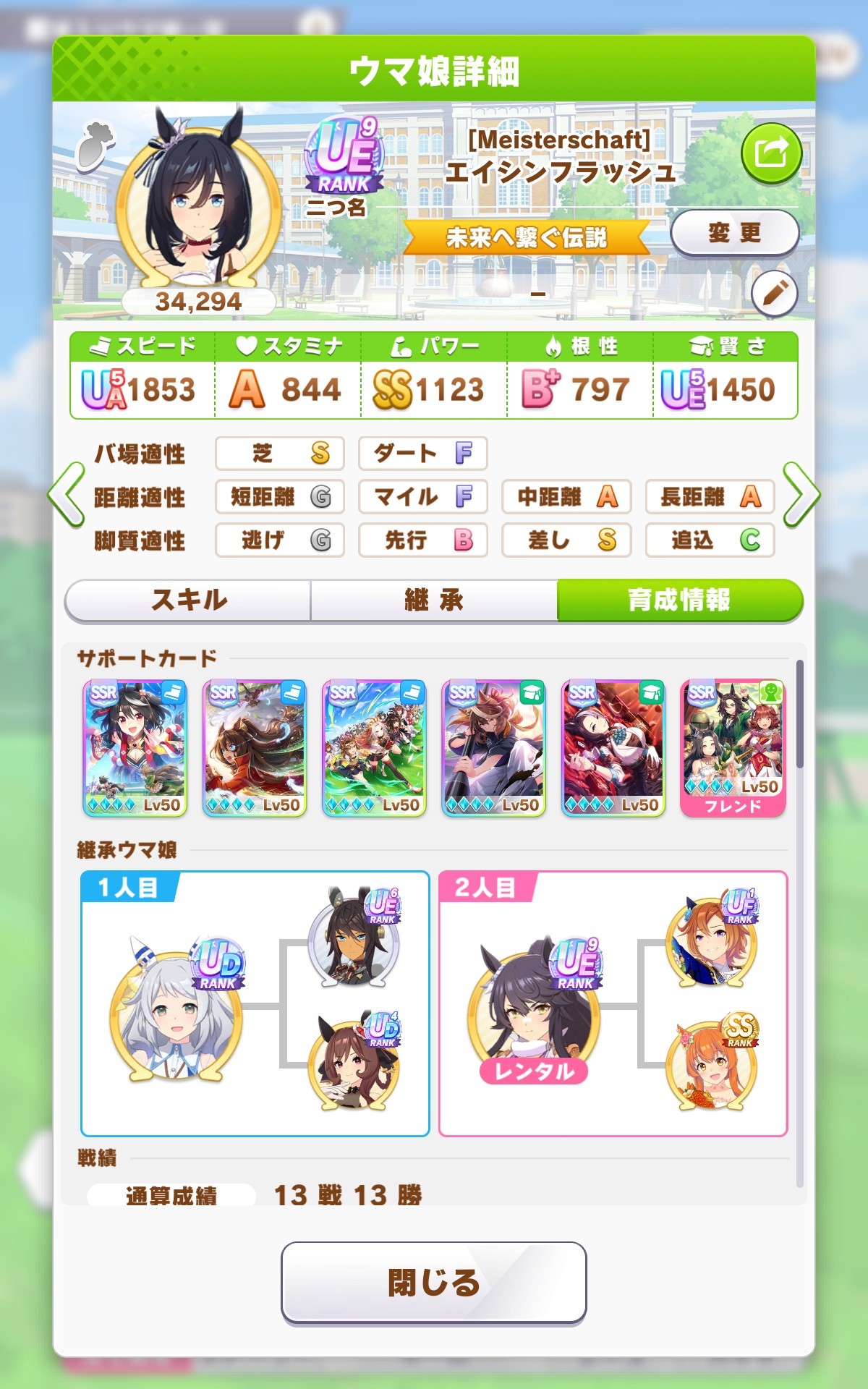This screenshot has height=1389, width=868.
Task: Open the first speed support card
Action: pos(135,748)
